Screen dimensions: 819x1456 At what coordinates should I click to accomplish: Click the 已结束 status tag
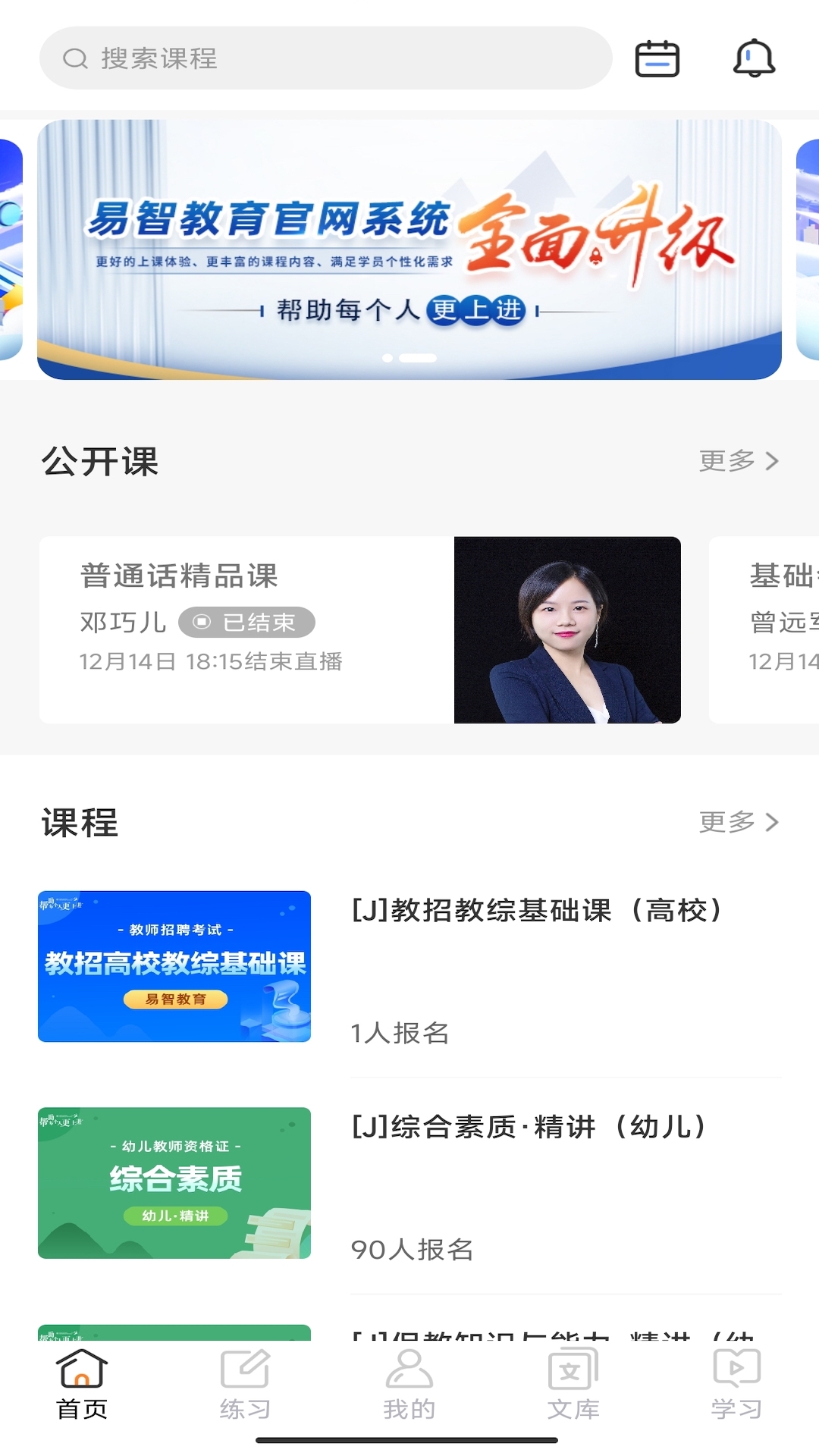pyautogui.click(x=246, y=623)
